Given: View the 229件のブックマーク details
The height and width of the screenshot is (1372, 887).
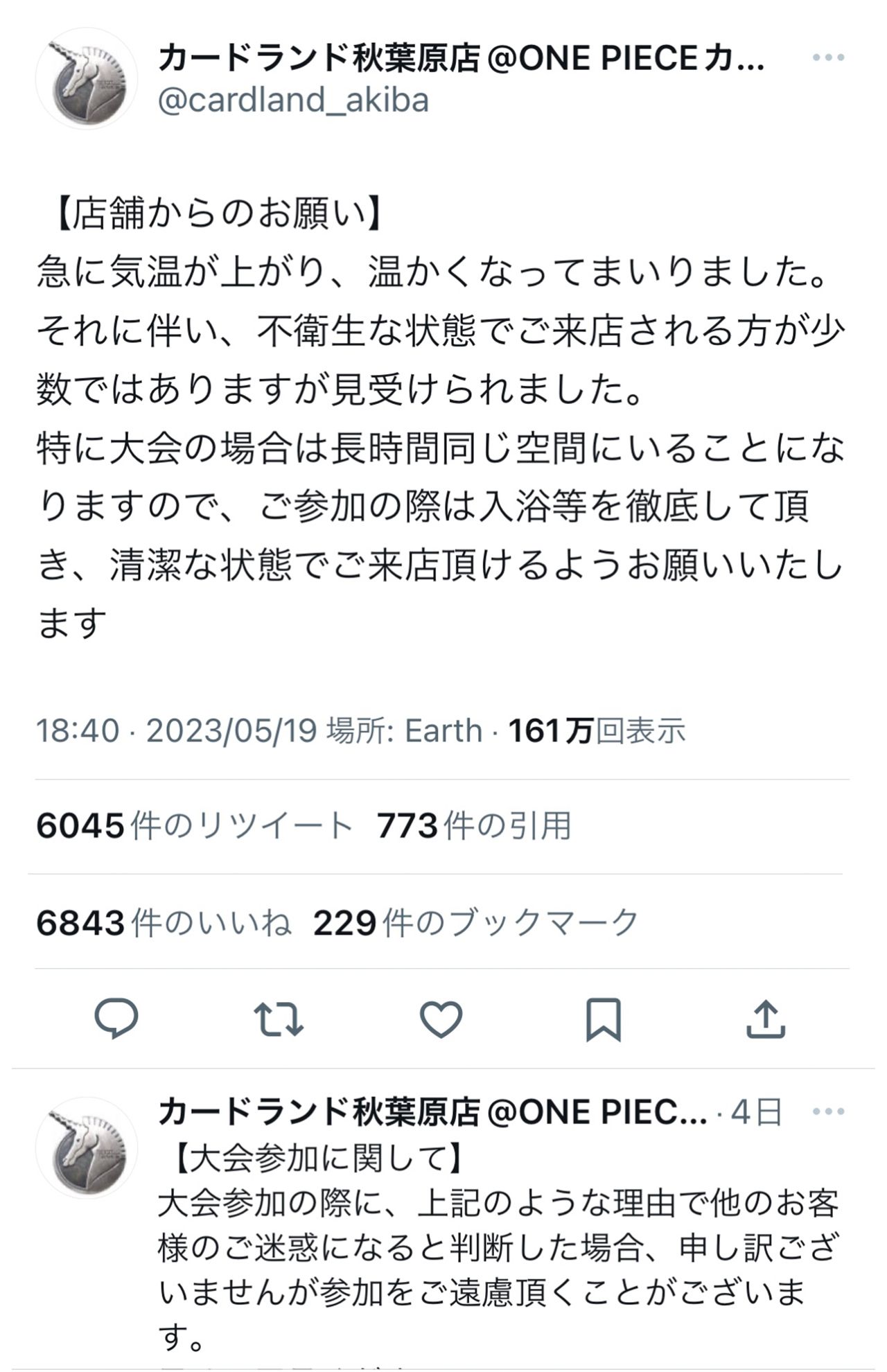Looking at the screenshot, I should (475, 922).
